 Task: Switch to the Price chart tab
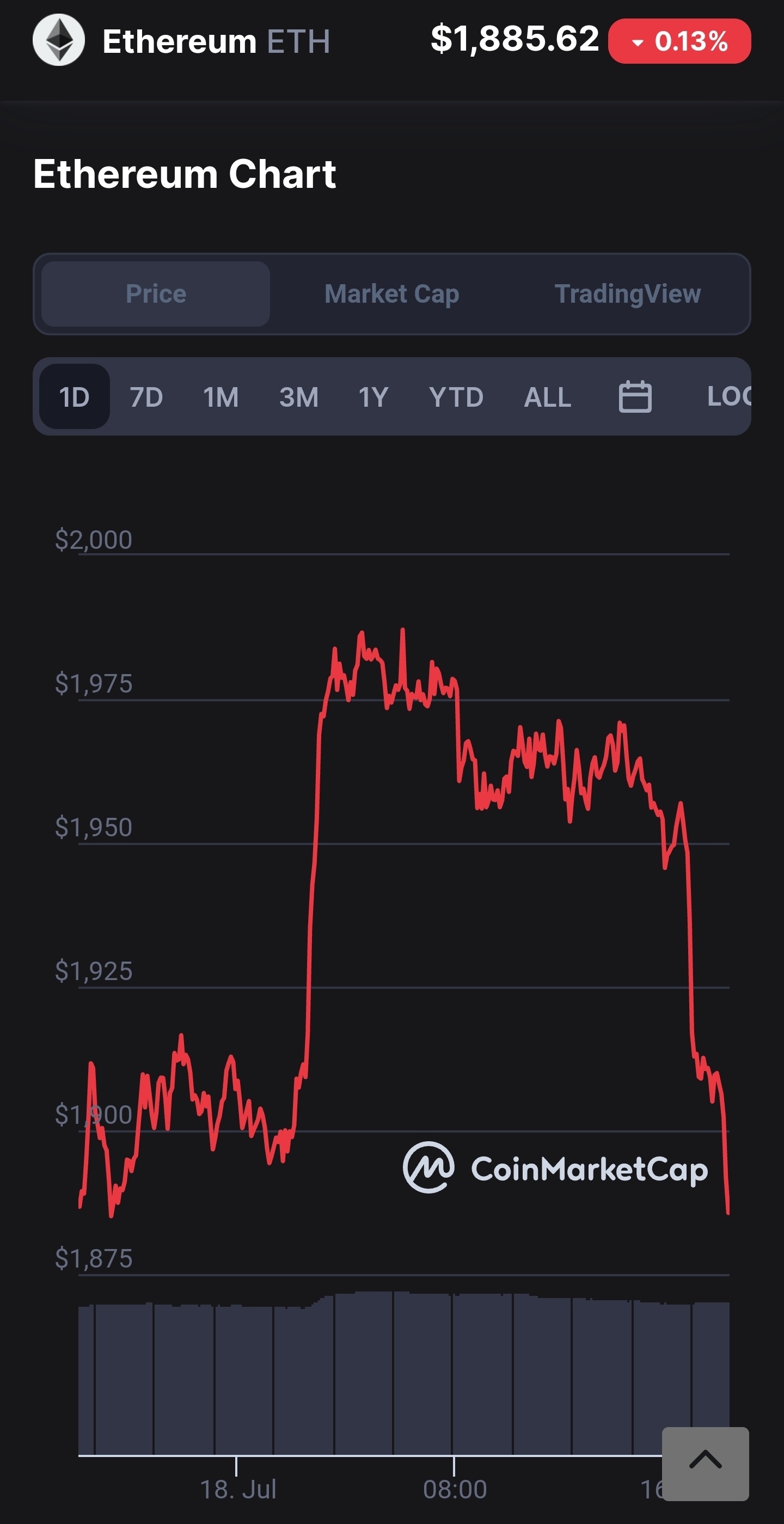coord(156,294)
